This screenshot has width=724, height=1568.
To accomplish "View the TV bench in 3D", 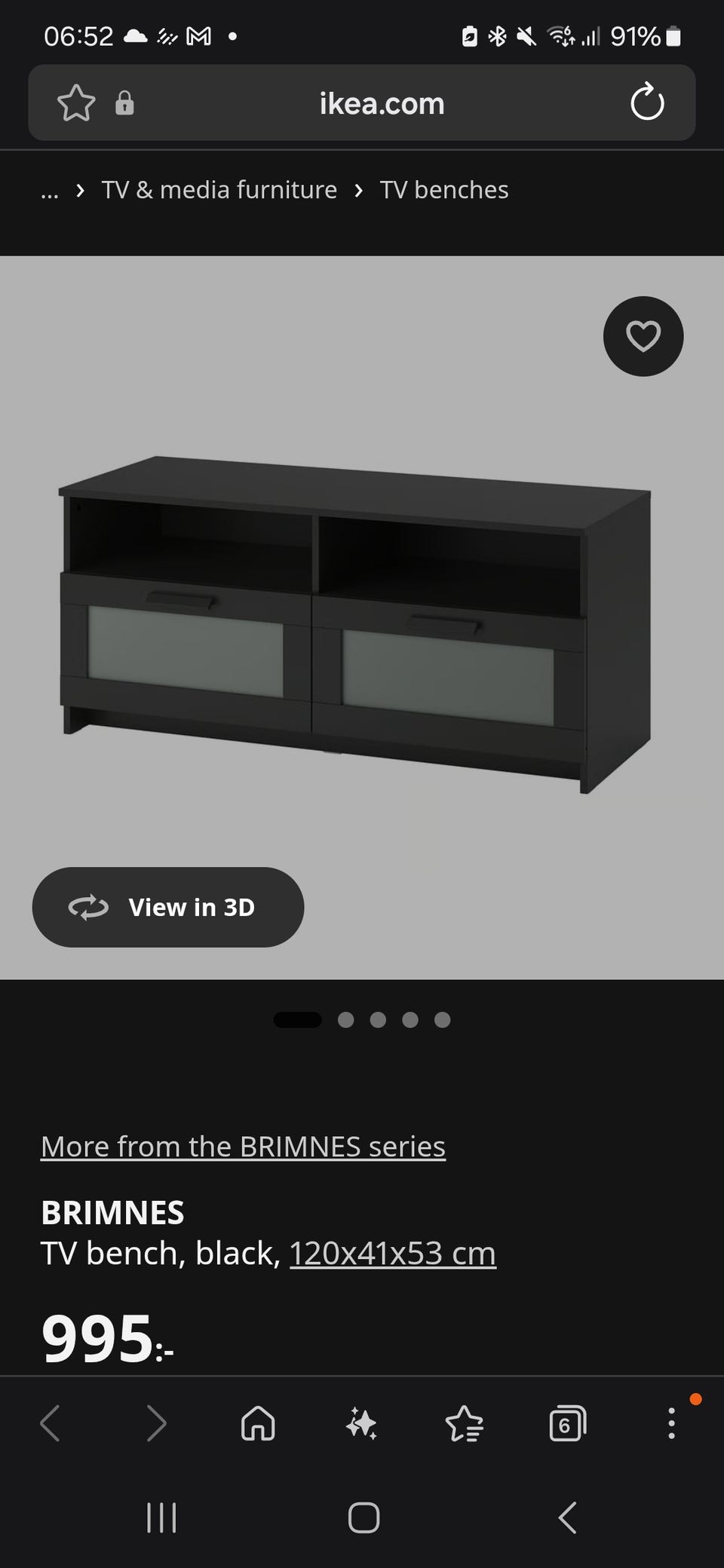I will [168, 907].
